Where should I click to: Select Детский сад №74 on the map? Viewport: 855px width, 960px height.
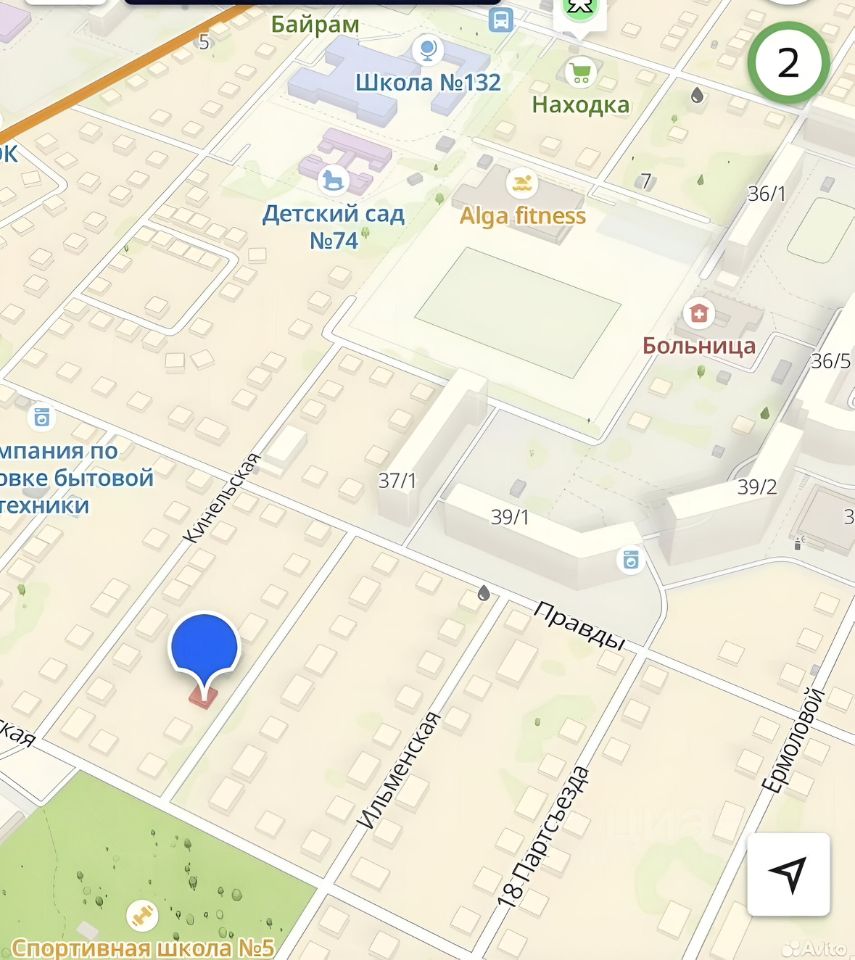click(332, 181)
